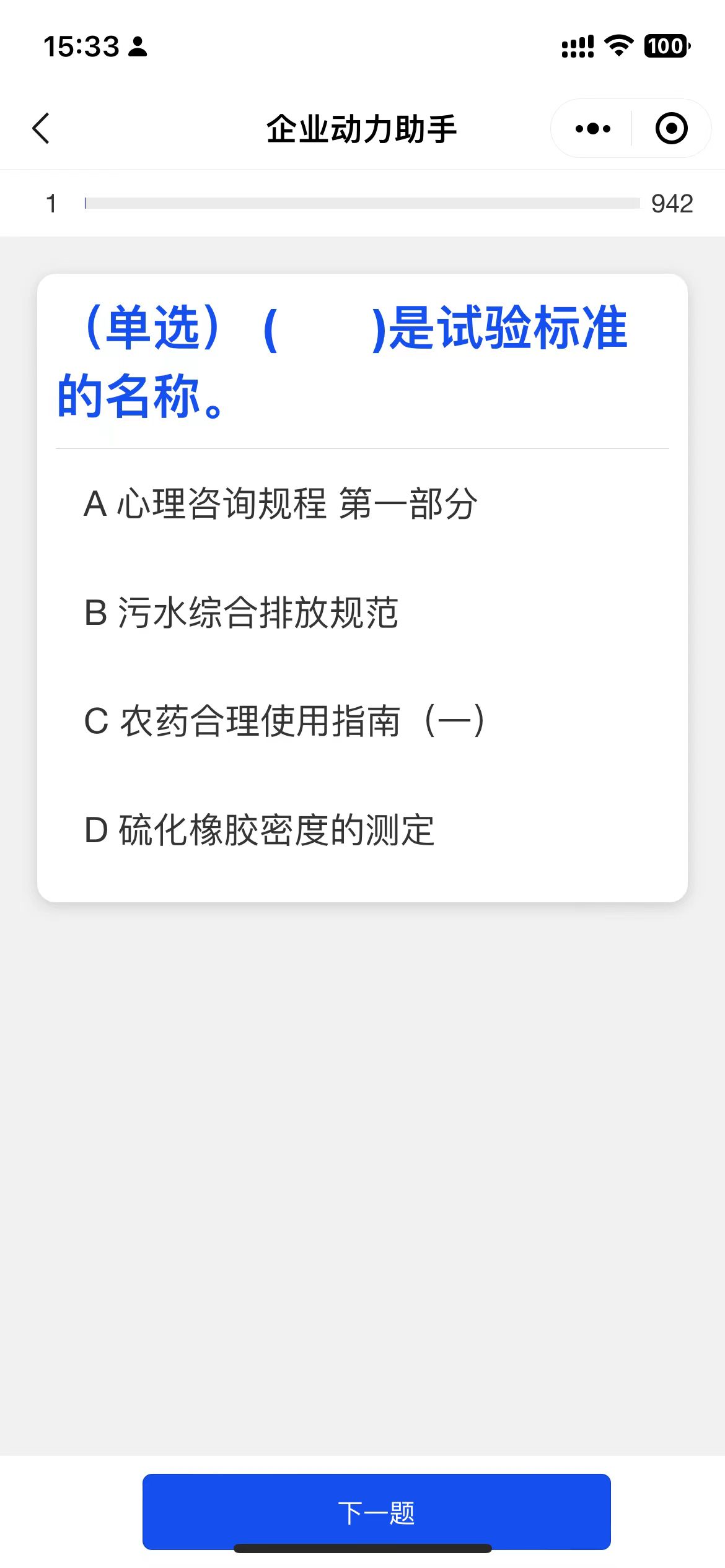Tap the back arrow to exit the quiz
This screenshot has width=725, height=1568.
[x=40, y=128]
